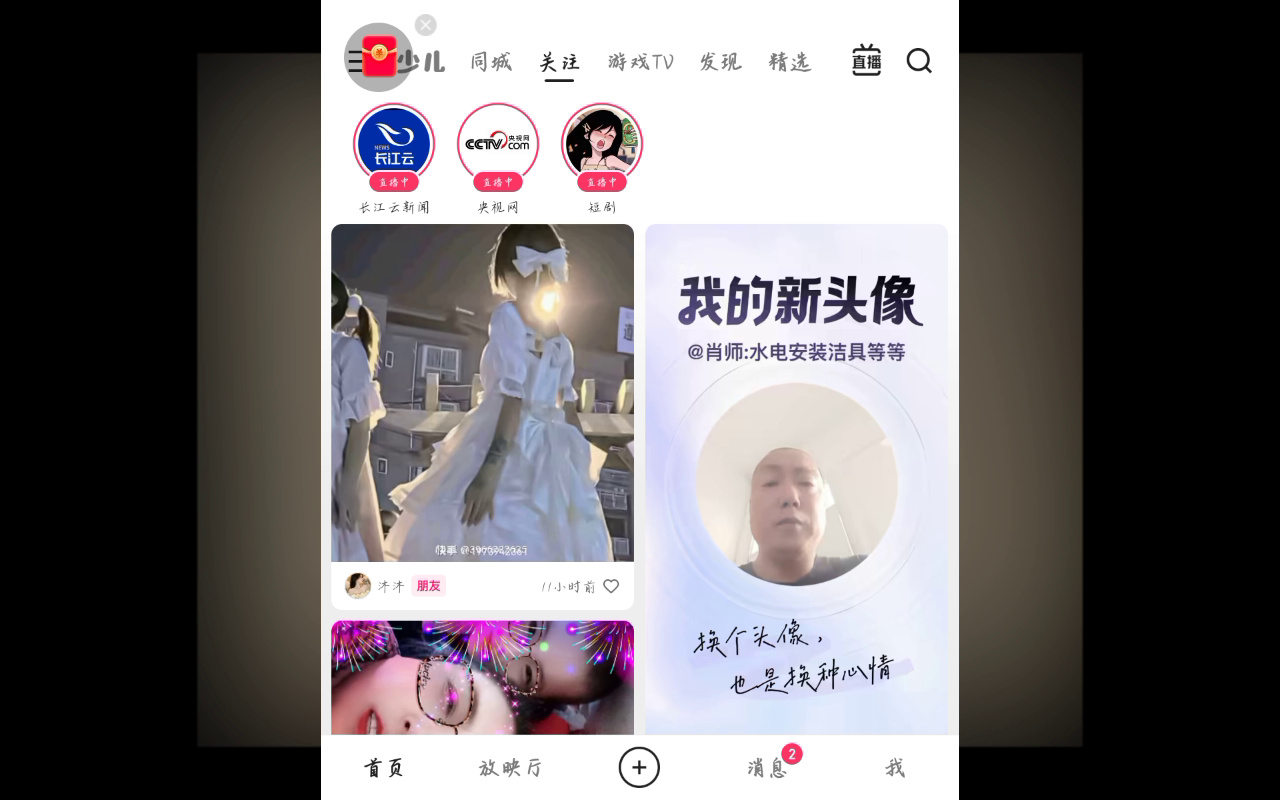1280x800 pixels.
Task: Go to 首页 in bottom navigation
Action: pyautogui.click(x=384, y=768)
